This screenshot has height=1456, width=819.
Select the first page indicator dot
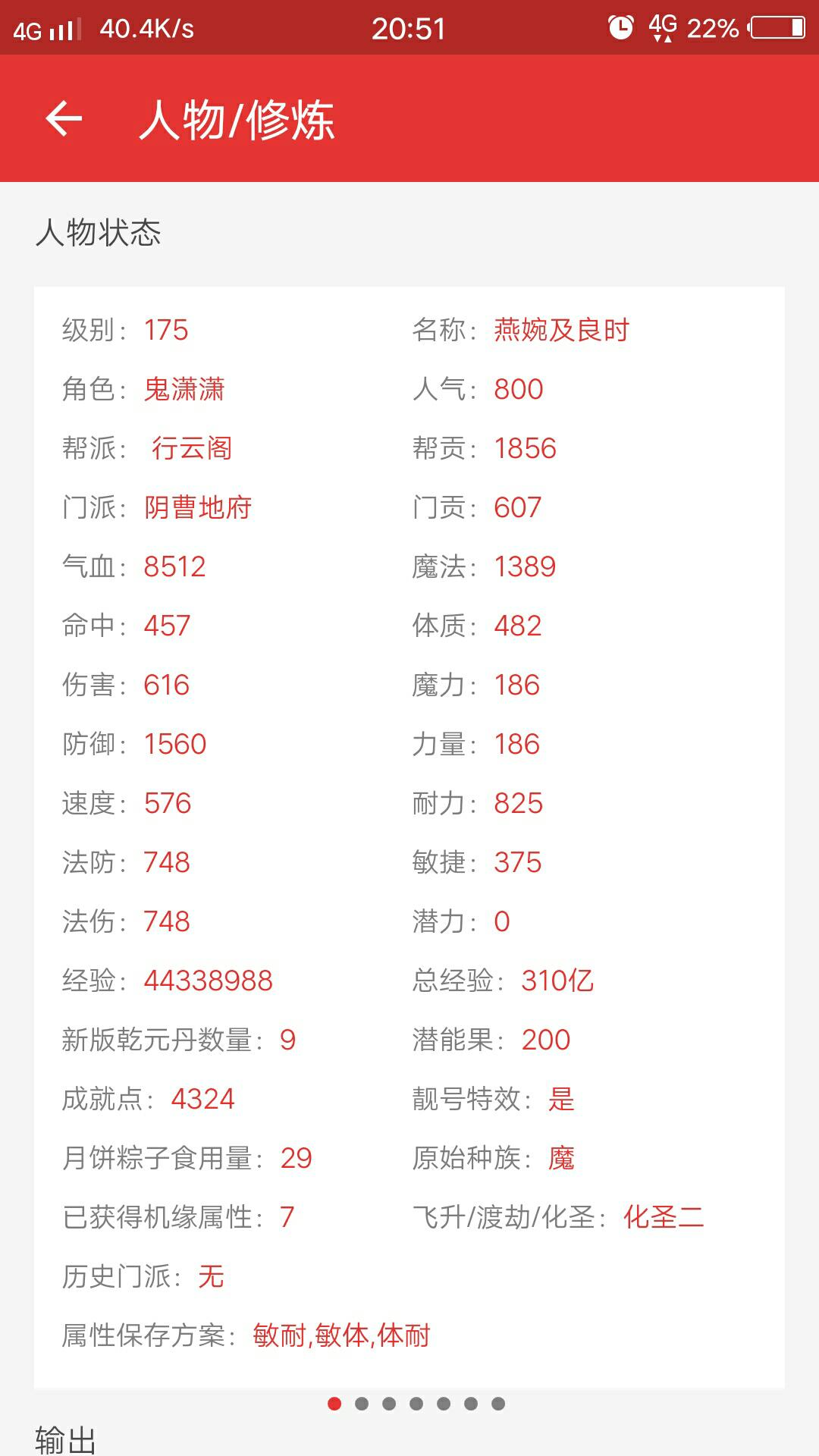334,1404
